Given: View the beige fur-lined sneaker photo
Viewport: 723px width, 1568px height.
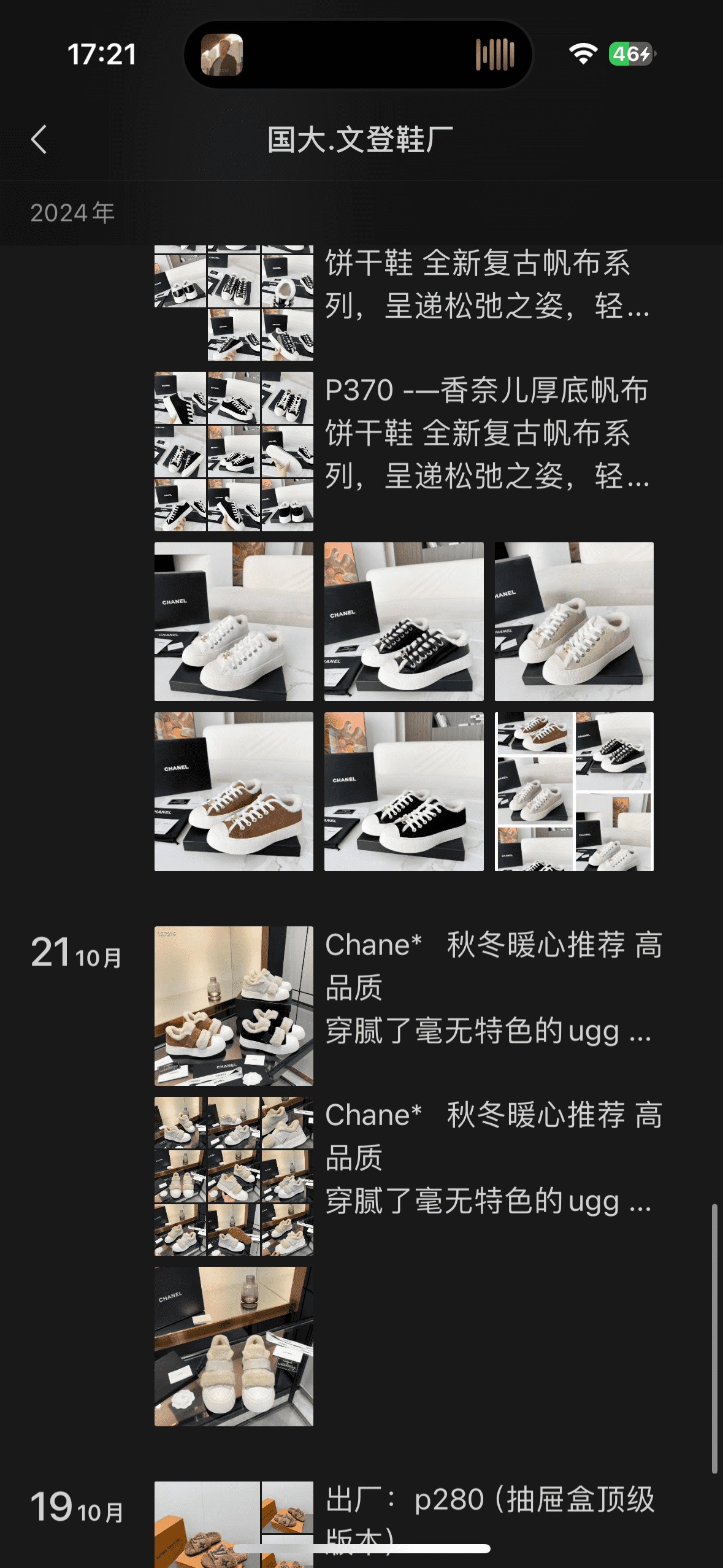Looking at the screenshot, I should [x=574, y=621].
